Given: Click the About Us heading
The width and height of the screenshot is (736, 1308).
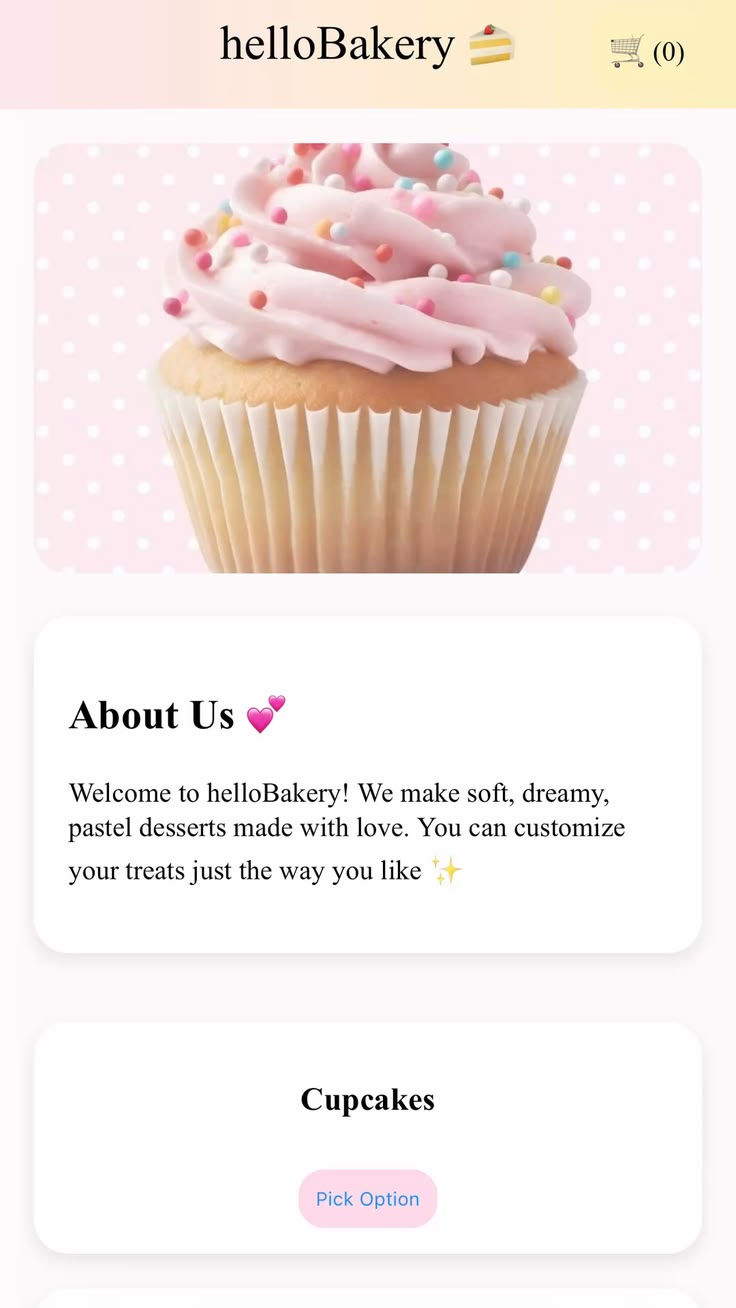Looking at the screenshot, I should [x=150, y=713].
